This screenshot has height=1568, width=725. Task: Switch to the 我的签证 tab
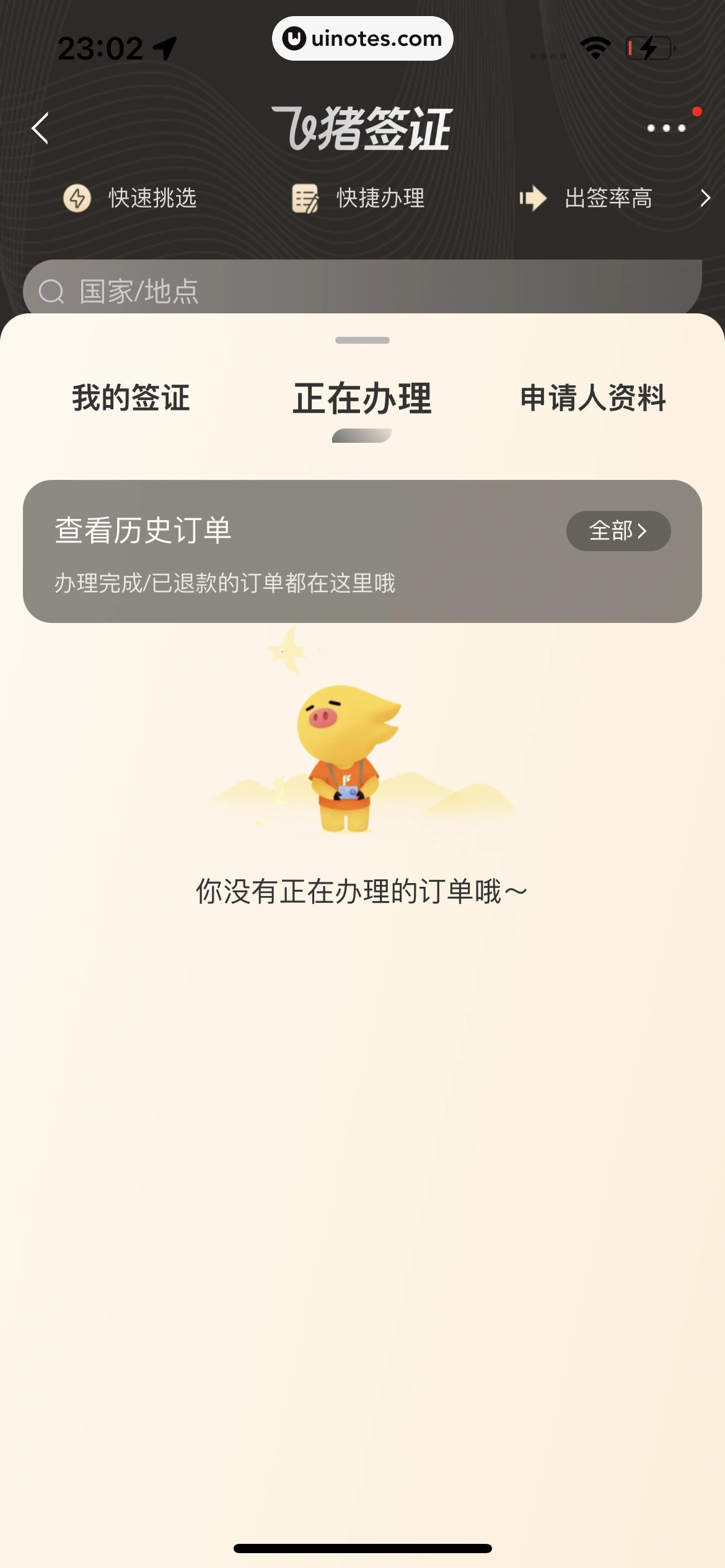click(x=131, y=398)
